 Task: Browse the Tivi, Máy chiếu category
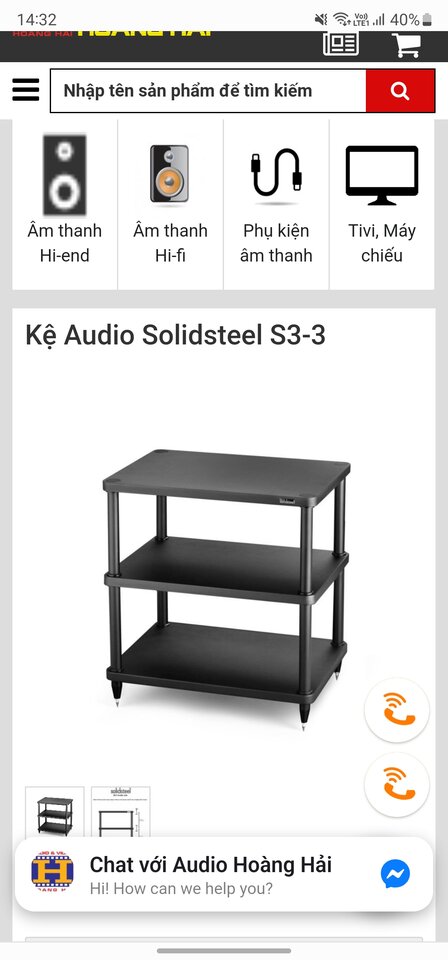point(382,204)
